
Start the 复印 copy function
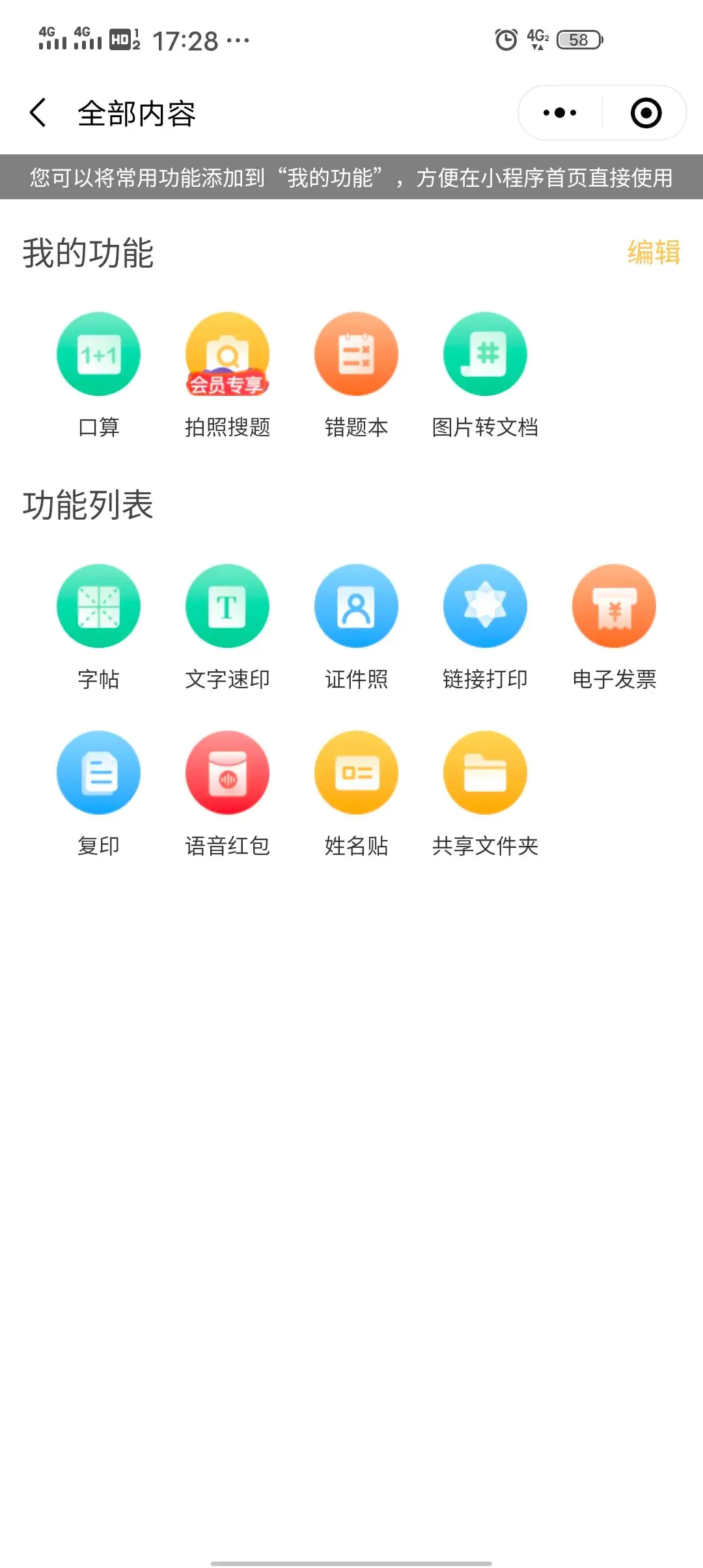[98, 773]
